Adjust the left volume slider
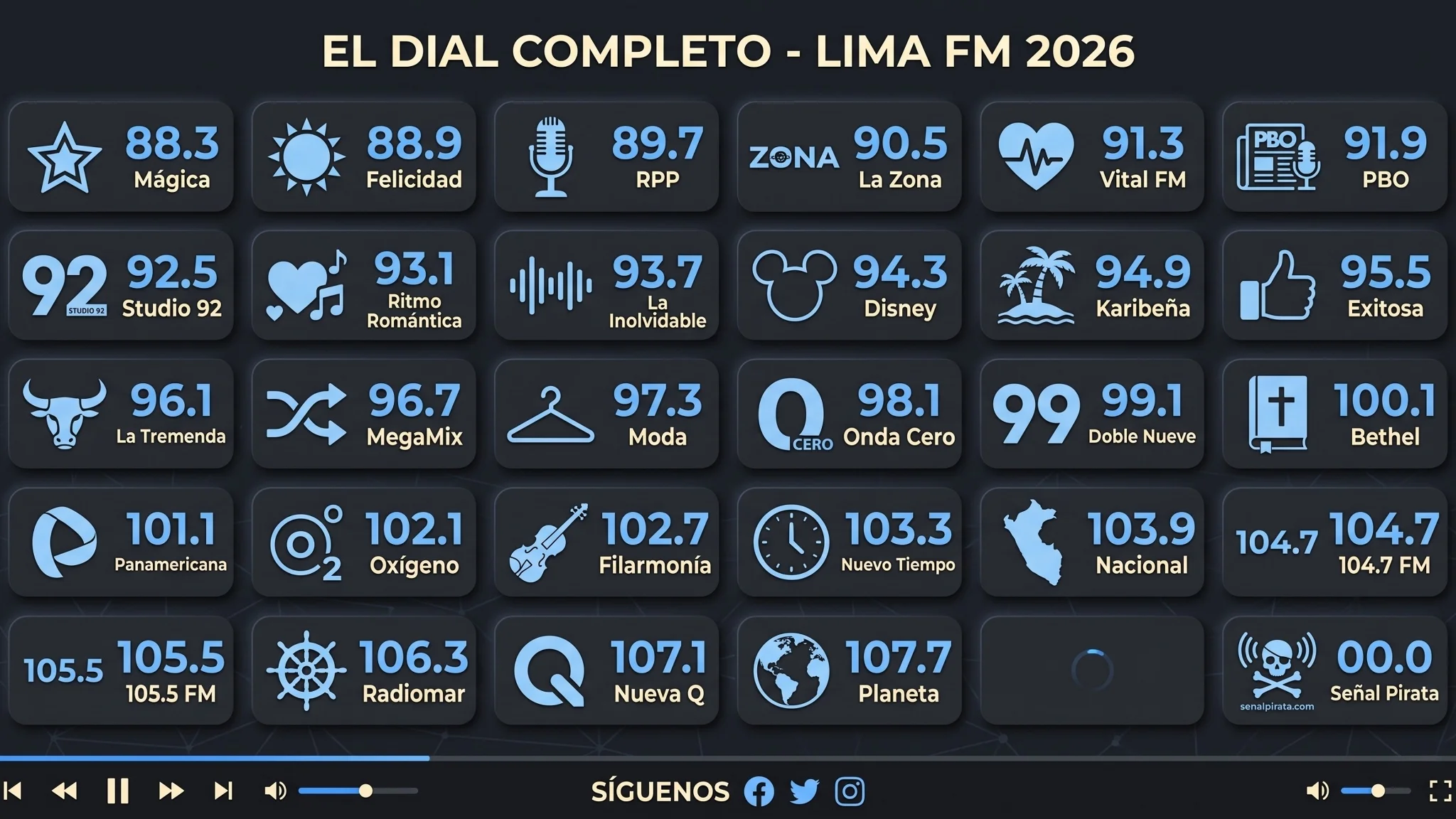 point(358,791)
